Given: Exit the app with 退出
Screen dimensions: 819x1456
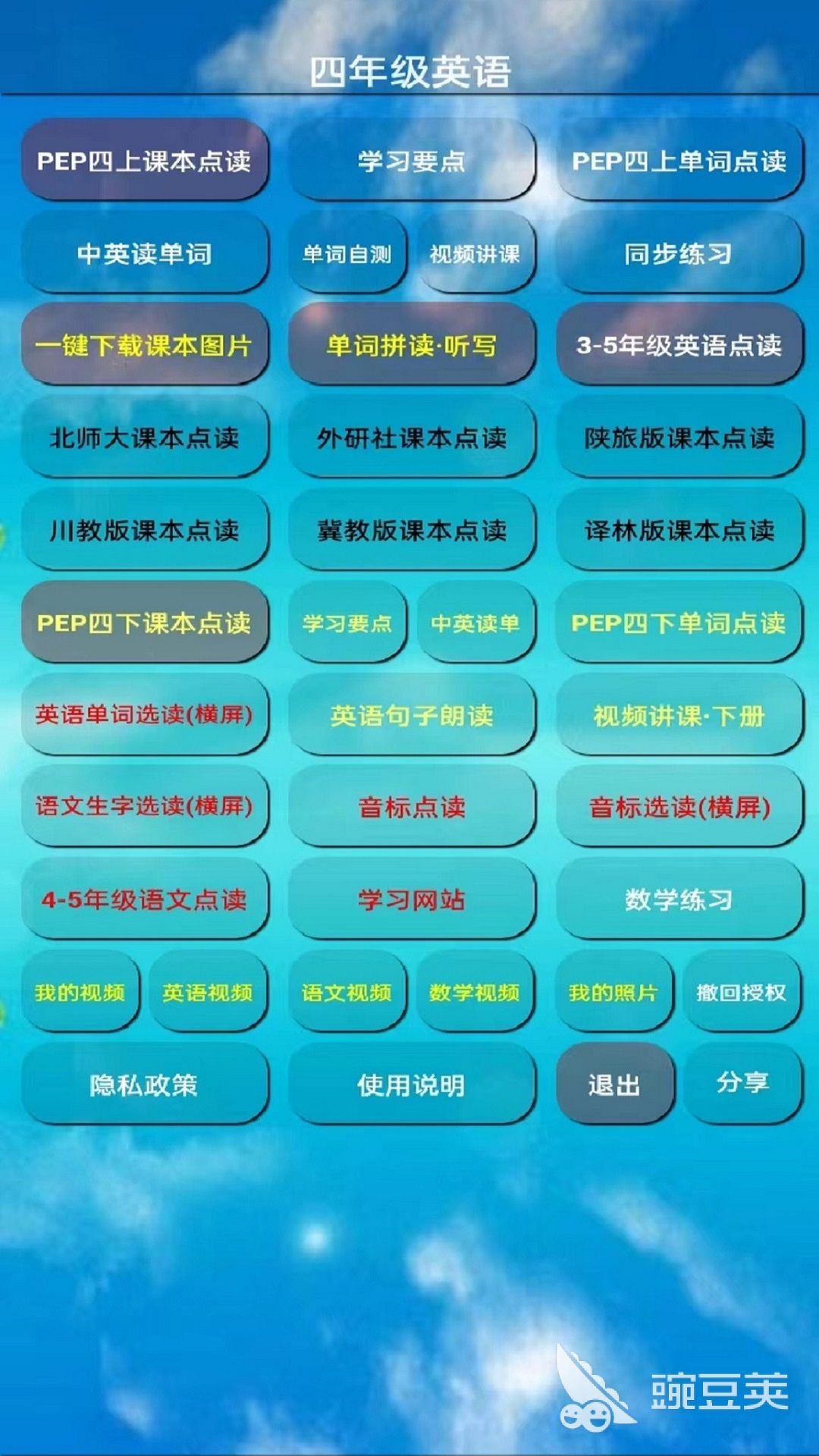Looking at the screenshot, I should pyautogui.click(x=614, y=1084).
